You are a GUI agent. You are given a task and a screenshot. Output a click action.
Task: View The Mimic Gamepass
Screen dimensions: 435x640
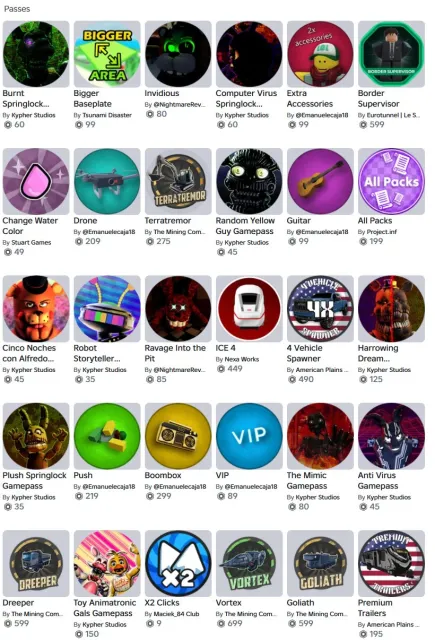click(320, 436)
